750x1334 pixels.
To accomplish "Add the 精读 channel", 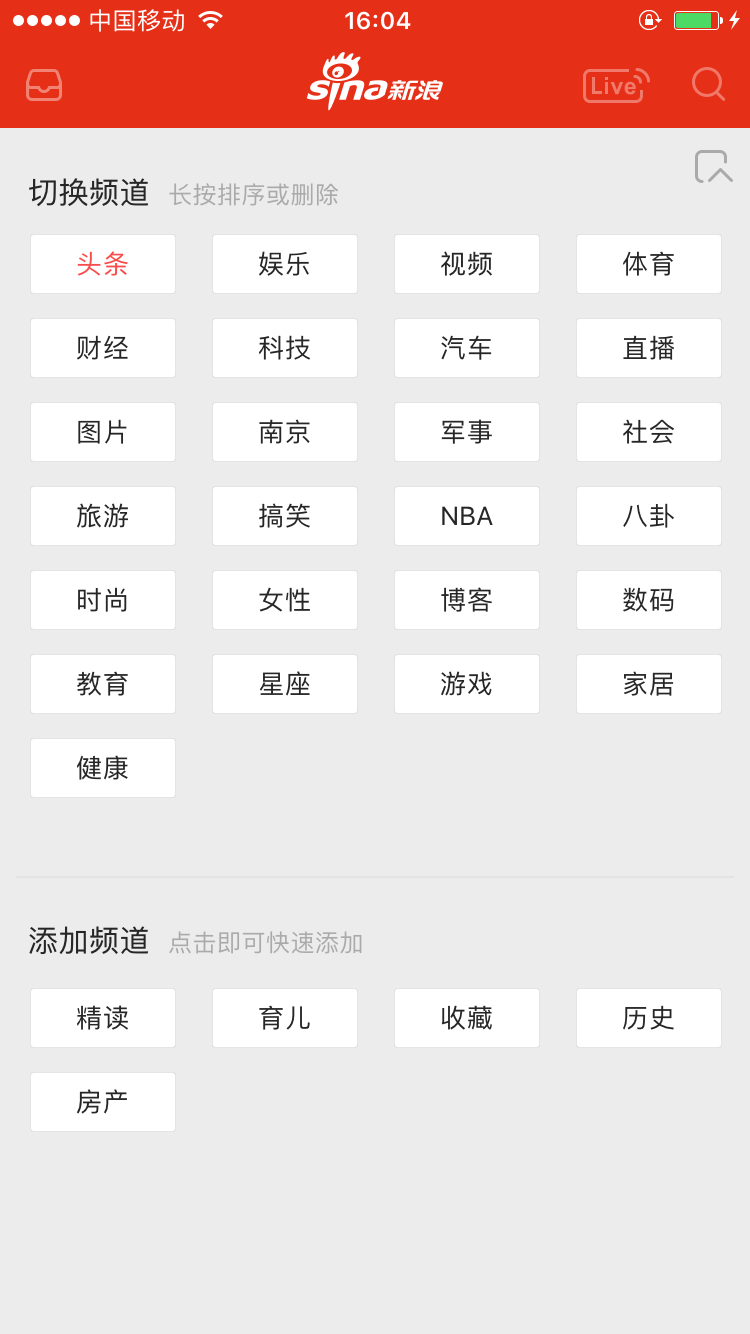I will click(x=103, y=1018).
